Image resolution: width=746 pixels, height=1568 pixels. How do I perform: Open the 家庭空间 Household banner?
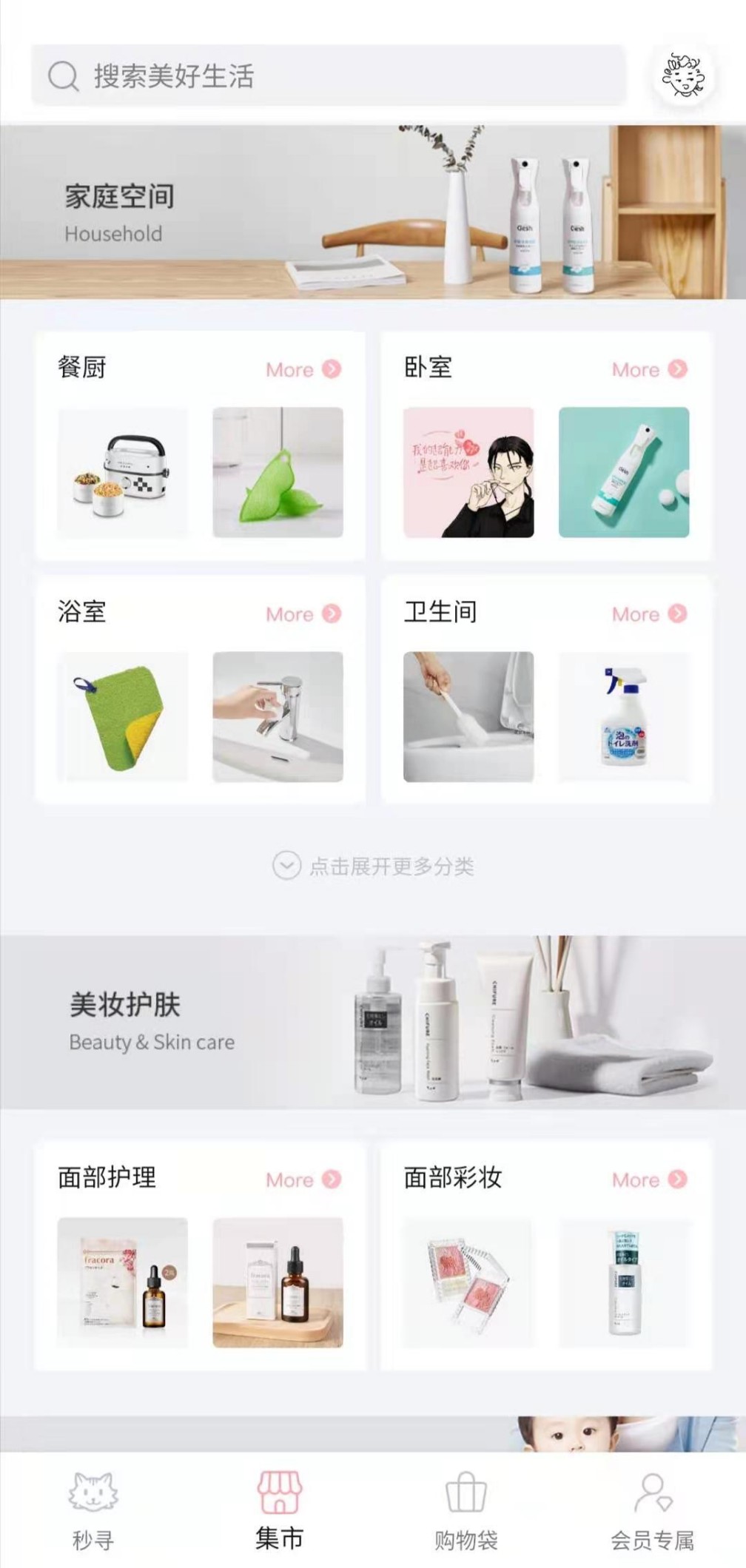coord(373,212)
